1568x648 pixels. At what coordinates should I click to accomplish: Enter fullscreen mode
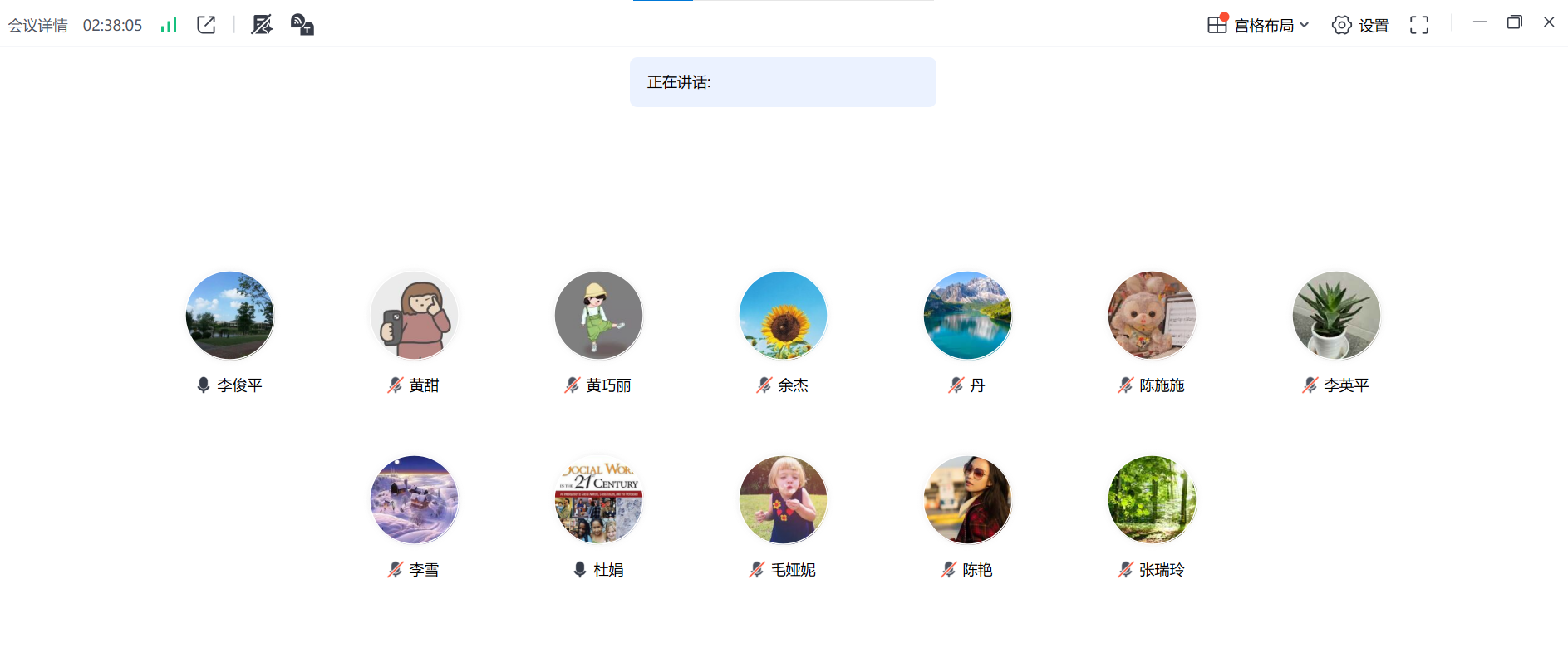1419,26
